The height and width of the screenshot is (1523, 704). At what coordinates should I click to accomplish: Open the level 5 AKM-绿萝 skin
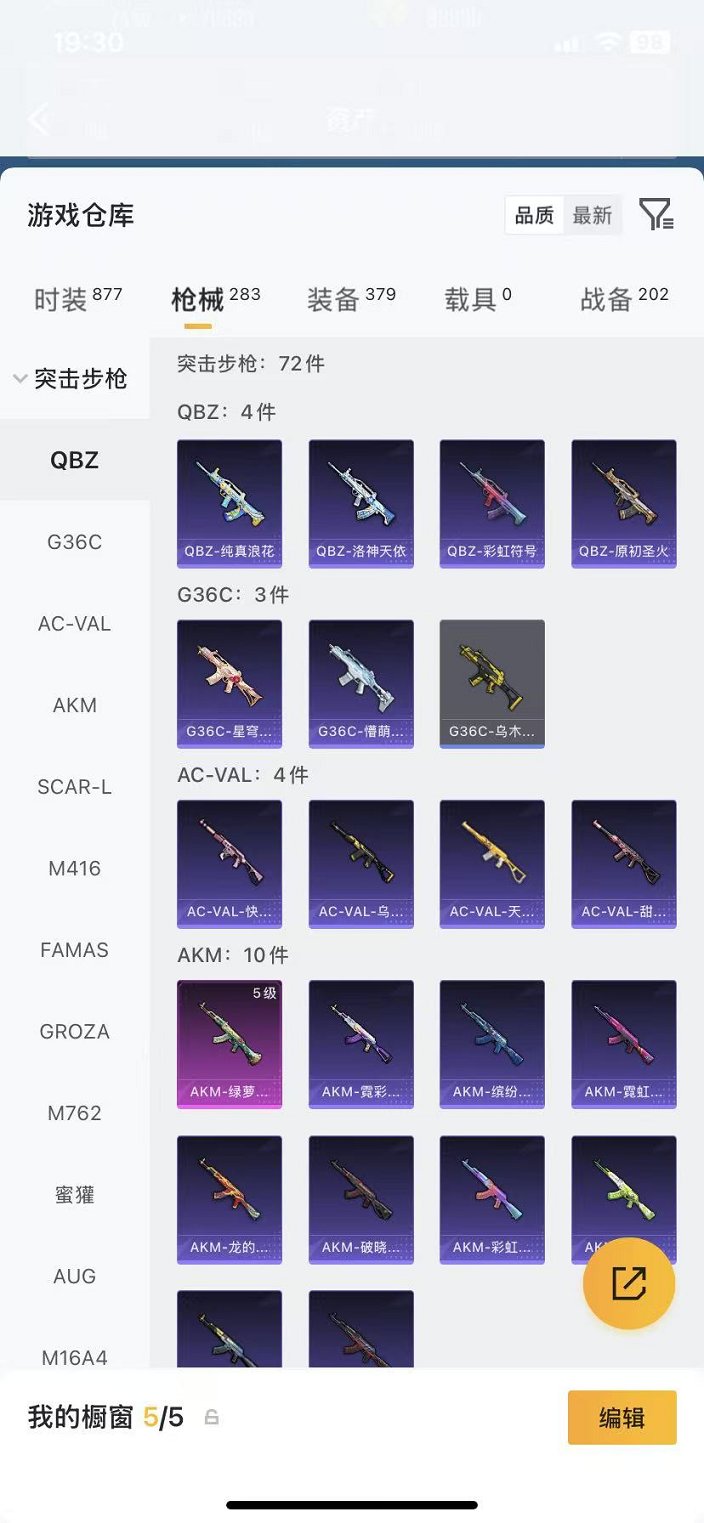[229, 1043]
